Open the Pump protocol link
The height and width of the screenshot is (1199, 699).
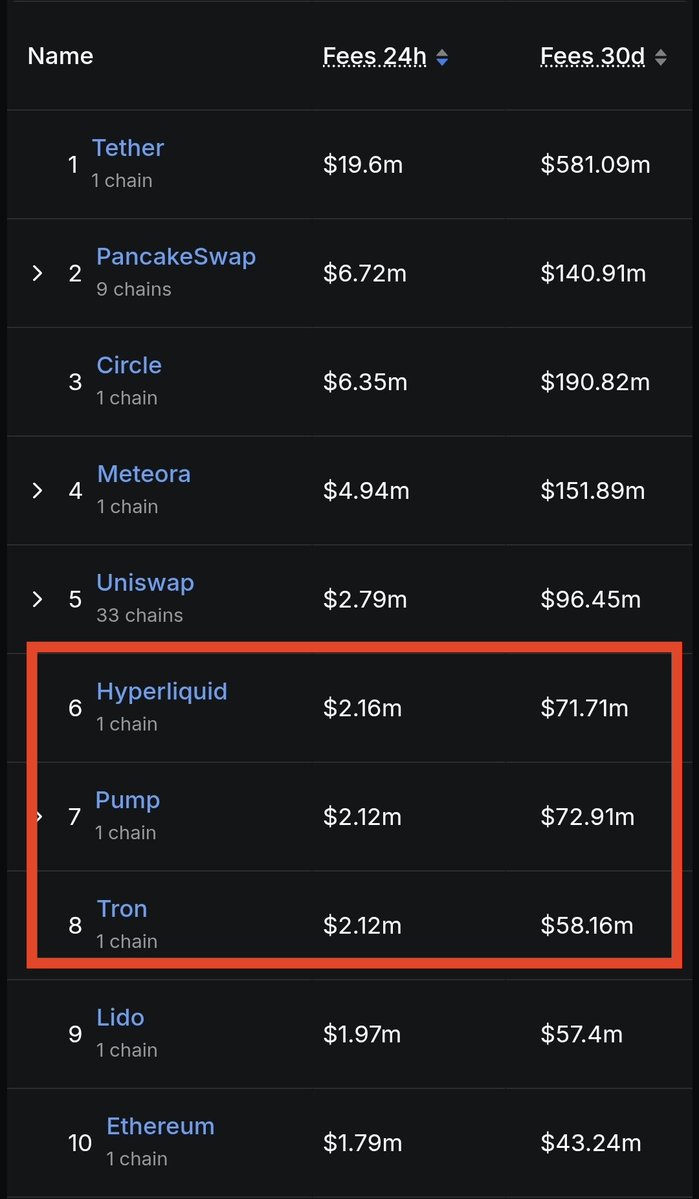(x=128, y=800)
